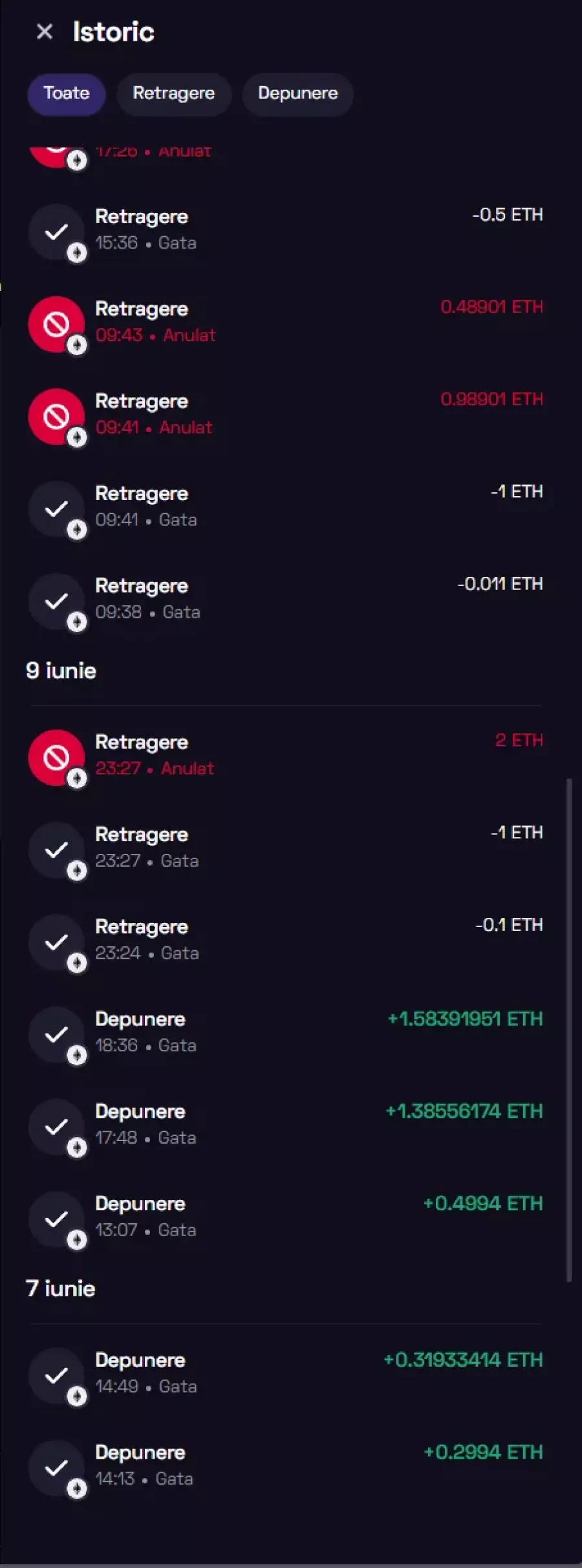Open the deposit of 1.58391951 ETH

tap(285, 1032)
